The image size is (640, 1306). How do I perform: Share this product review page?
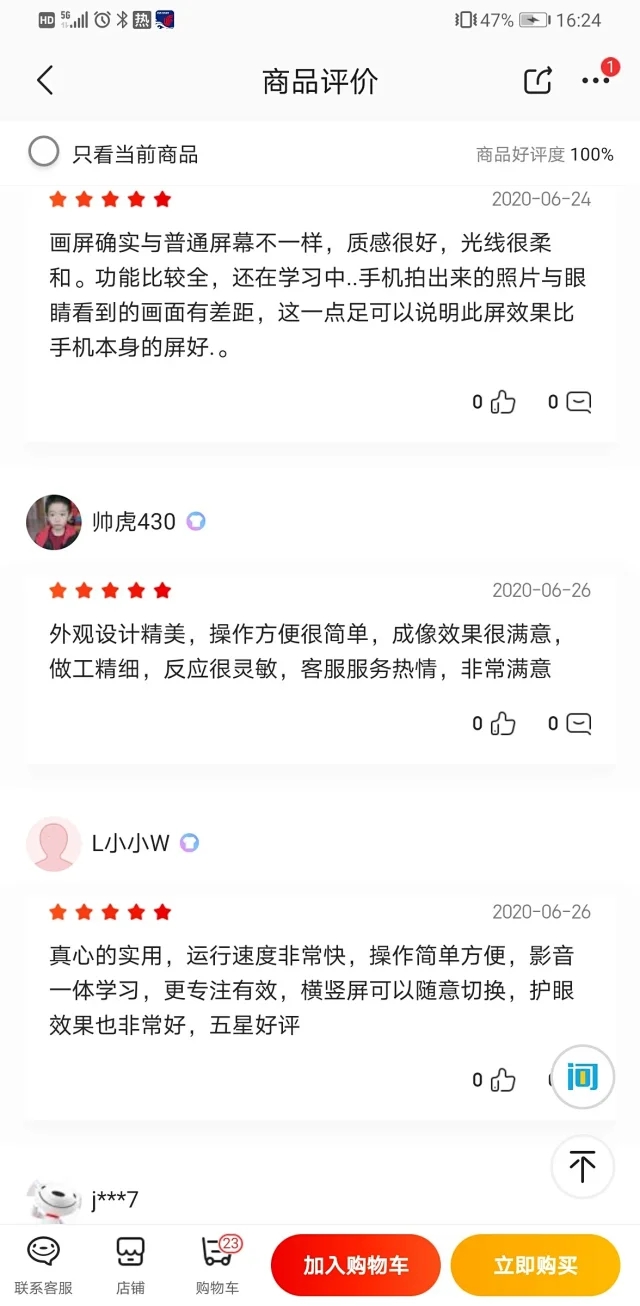click(538, 81)
